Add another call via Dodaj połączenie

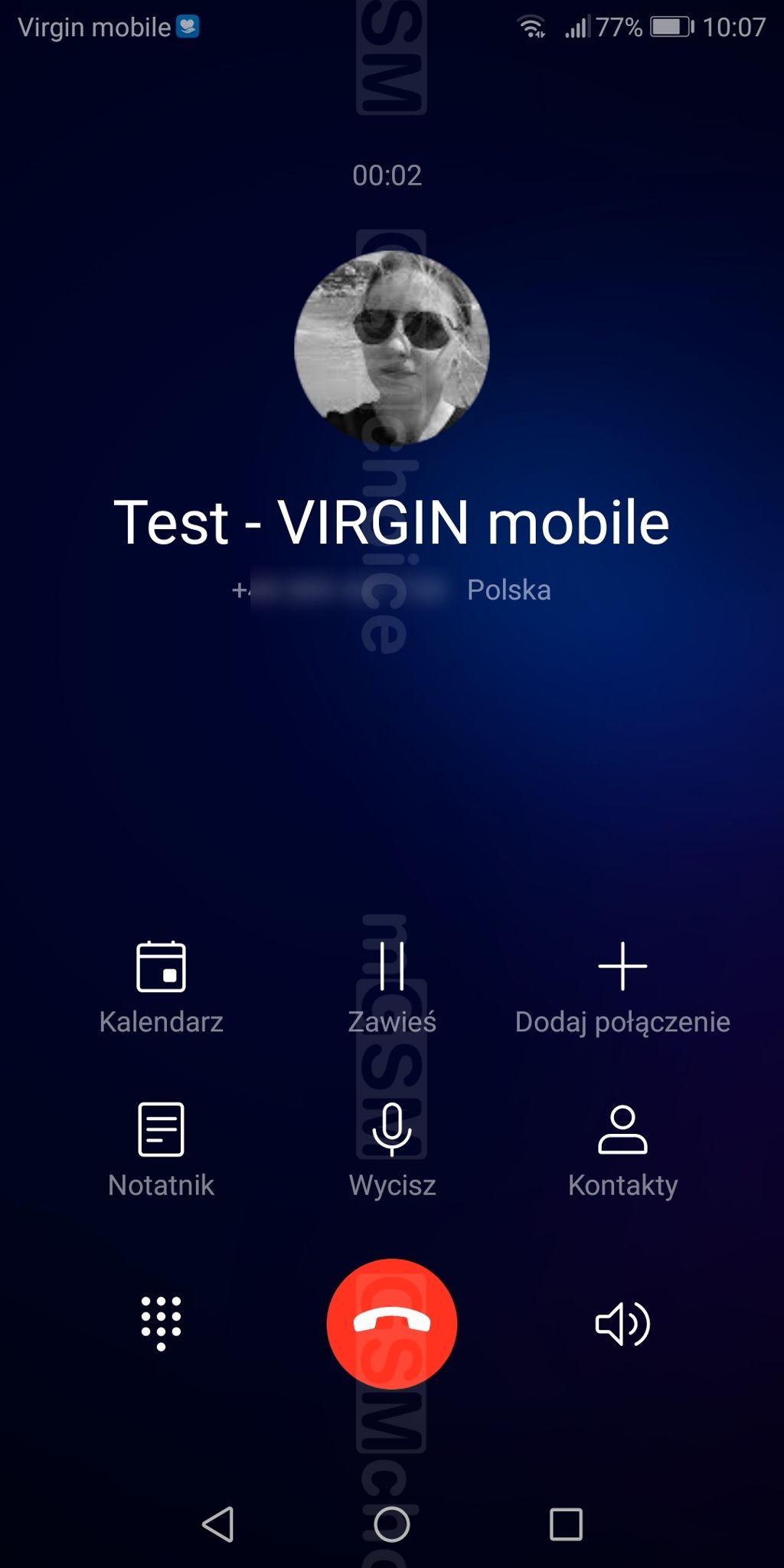pyautogui.click(x=622, y=985)
